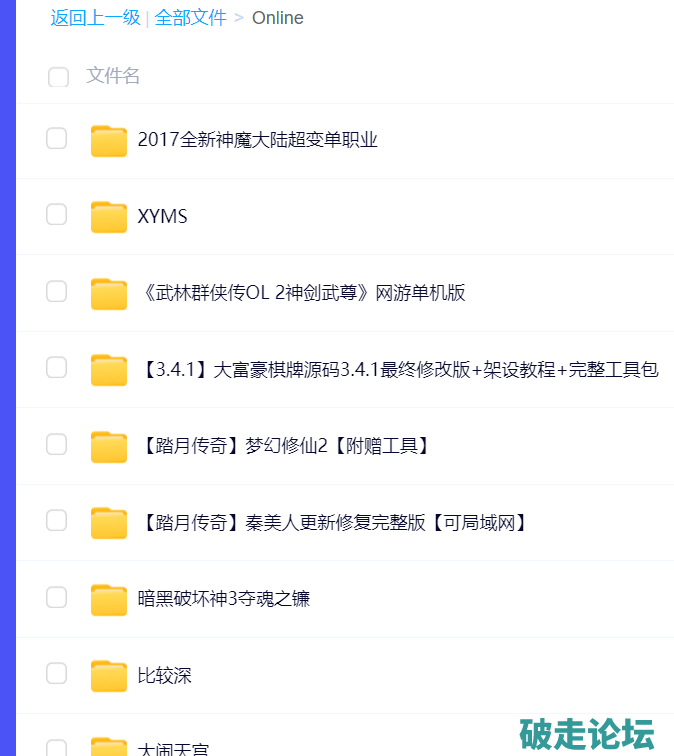Select the checkbox for XYMS folder

tap(56, 215)
